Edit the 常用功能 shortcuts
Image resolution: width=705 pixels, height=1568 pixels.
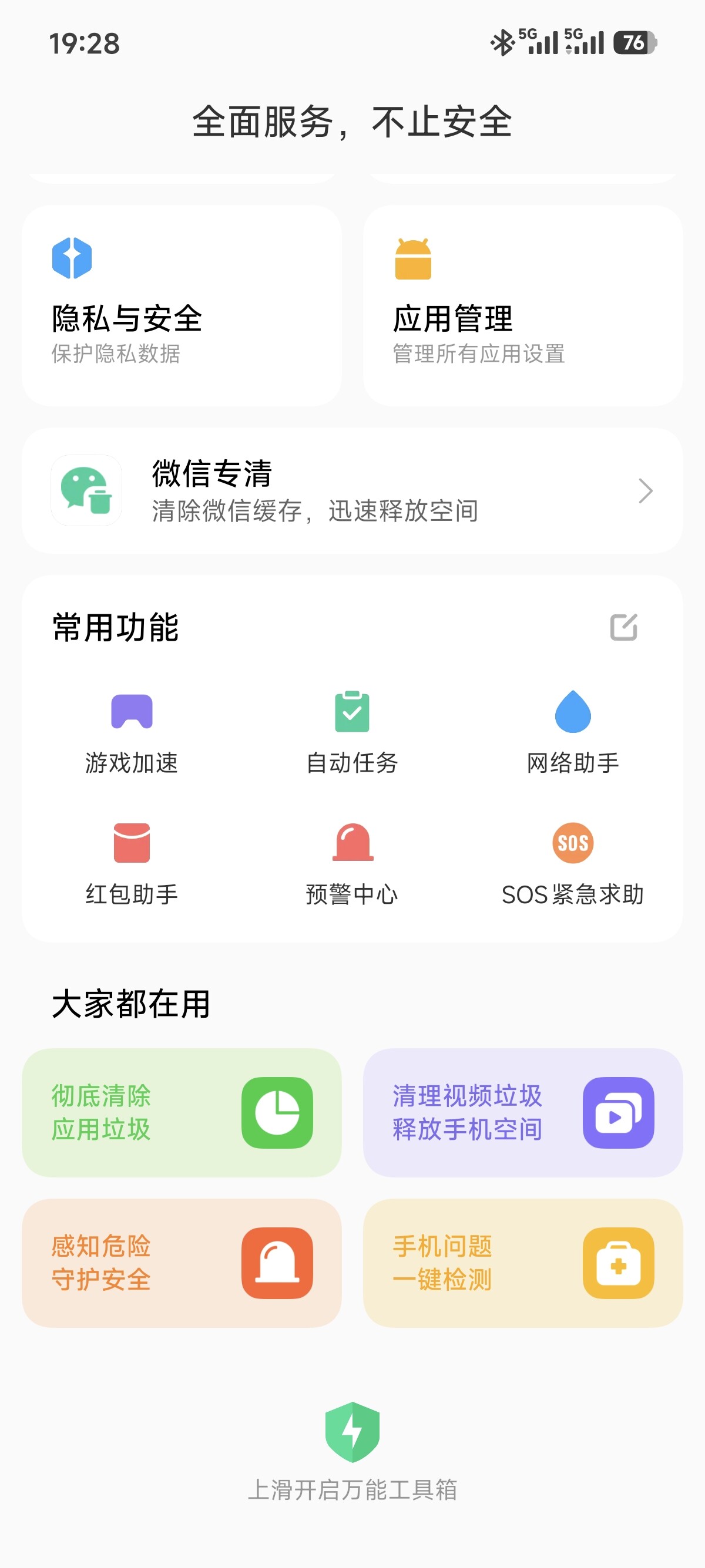623,627
